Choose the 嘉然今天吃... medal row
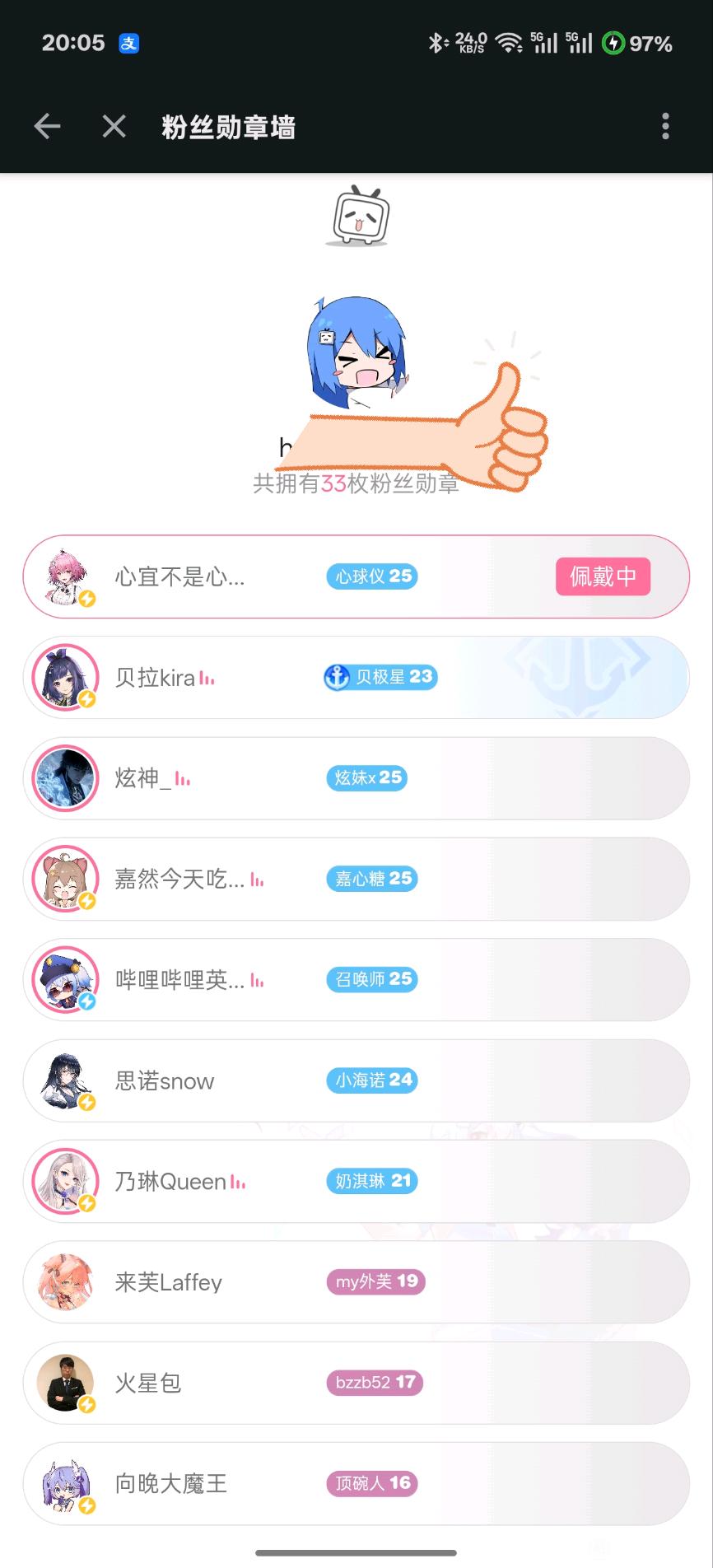Viewport: 713px width, 1568px height. click(356, 879)
